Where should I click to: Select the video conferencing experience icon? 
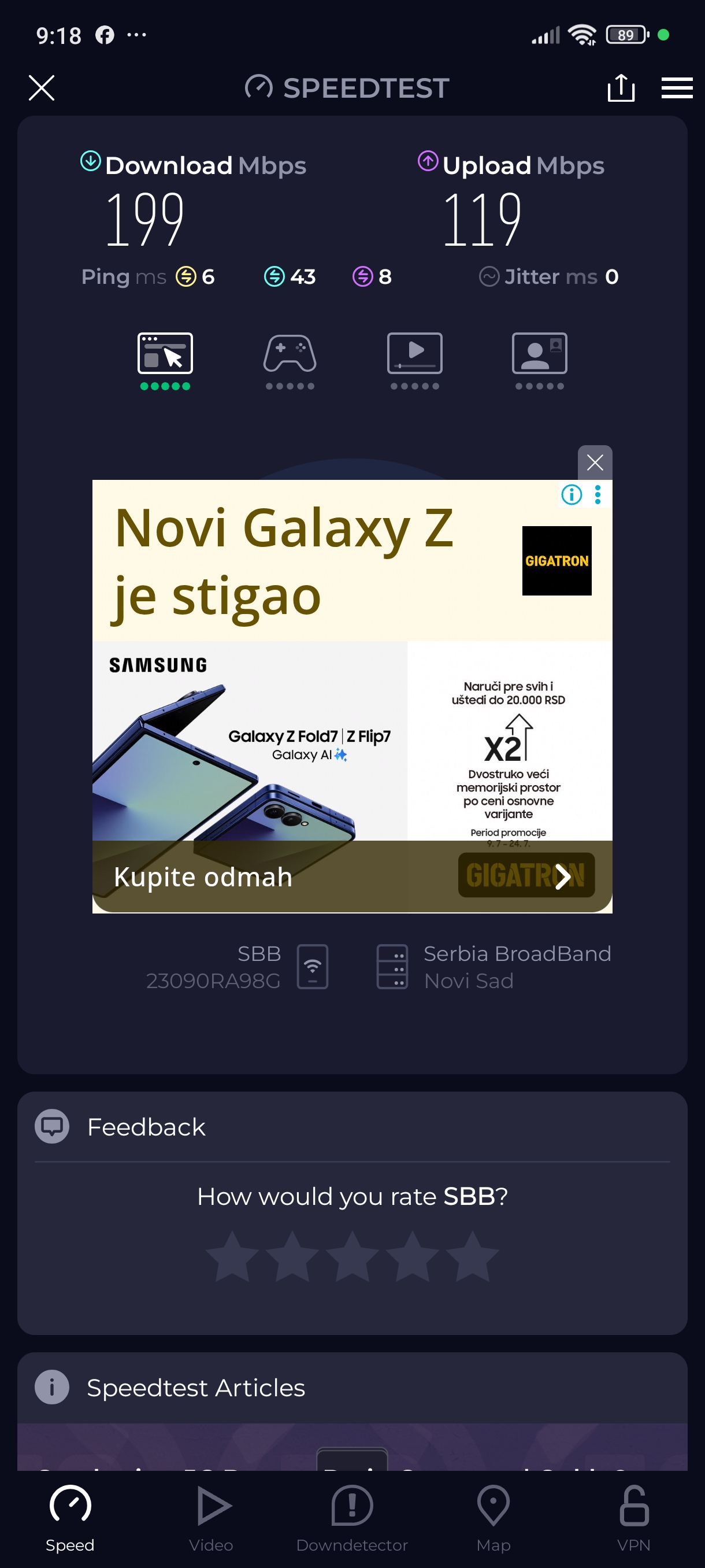pyautogui.click(x=539, y=354)
